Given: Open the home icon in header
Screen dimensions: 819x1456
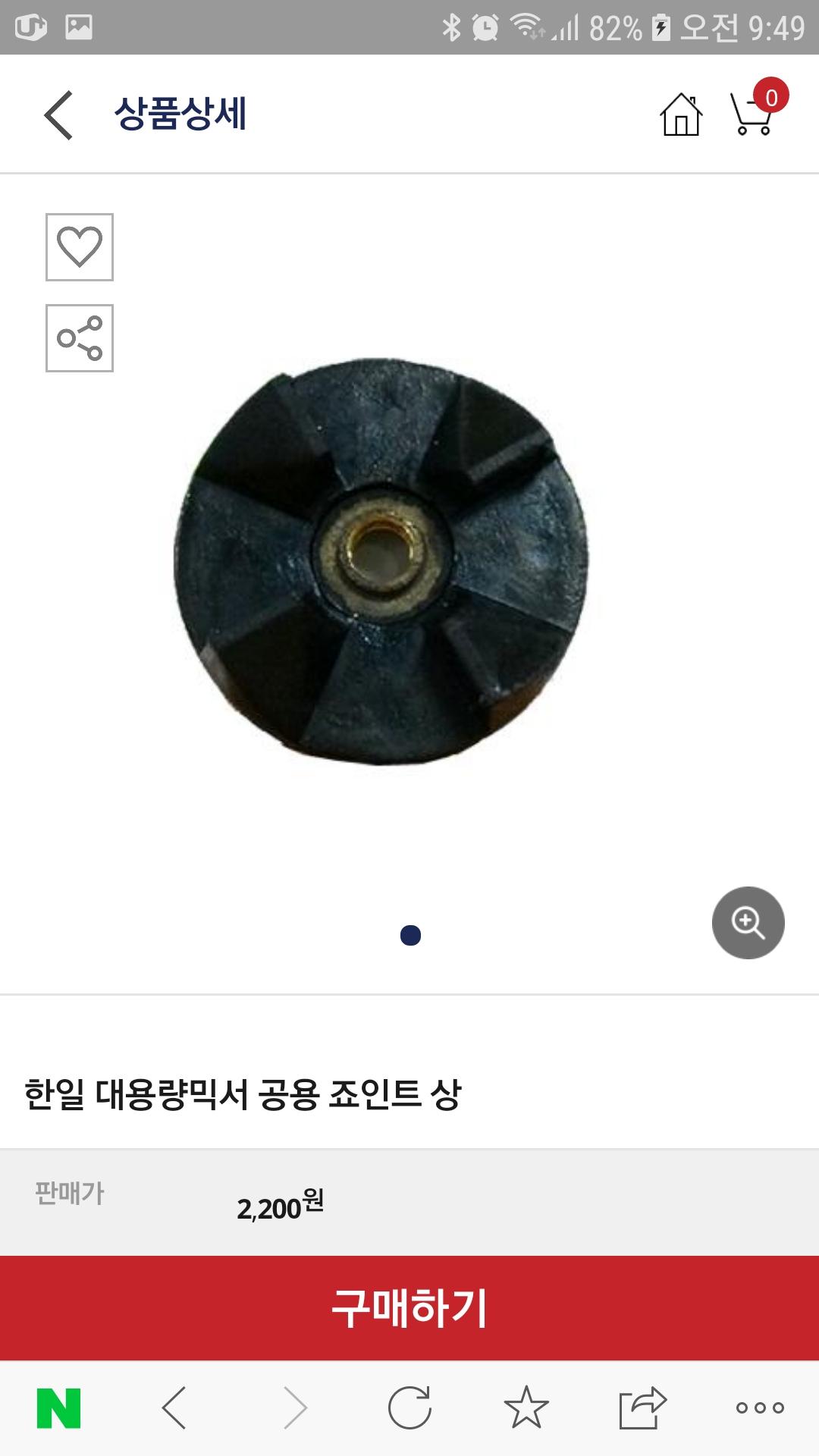Looking at the screenshot, I should (681, 115).
